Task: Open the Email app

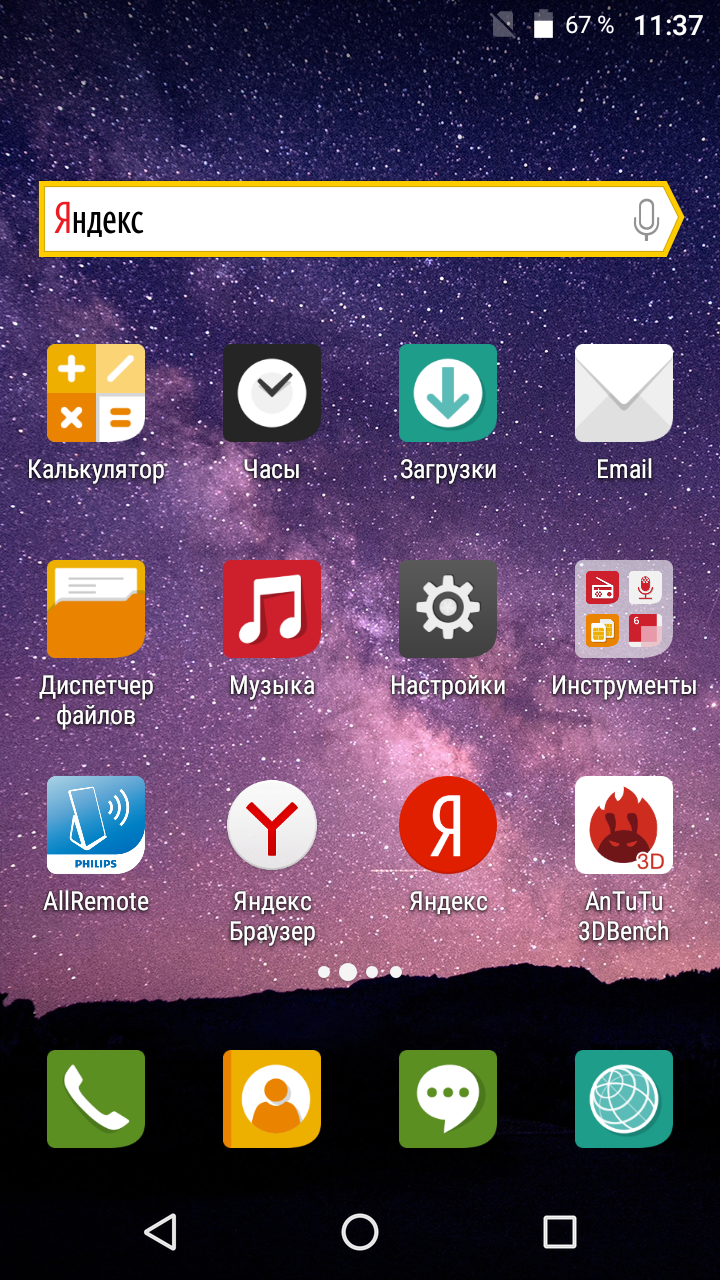Action: [x=624, y=393]
